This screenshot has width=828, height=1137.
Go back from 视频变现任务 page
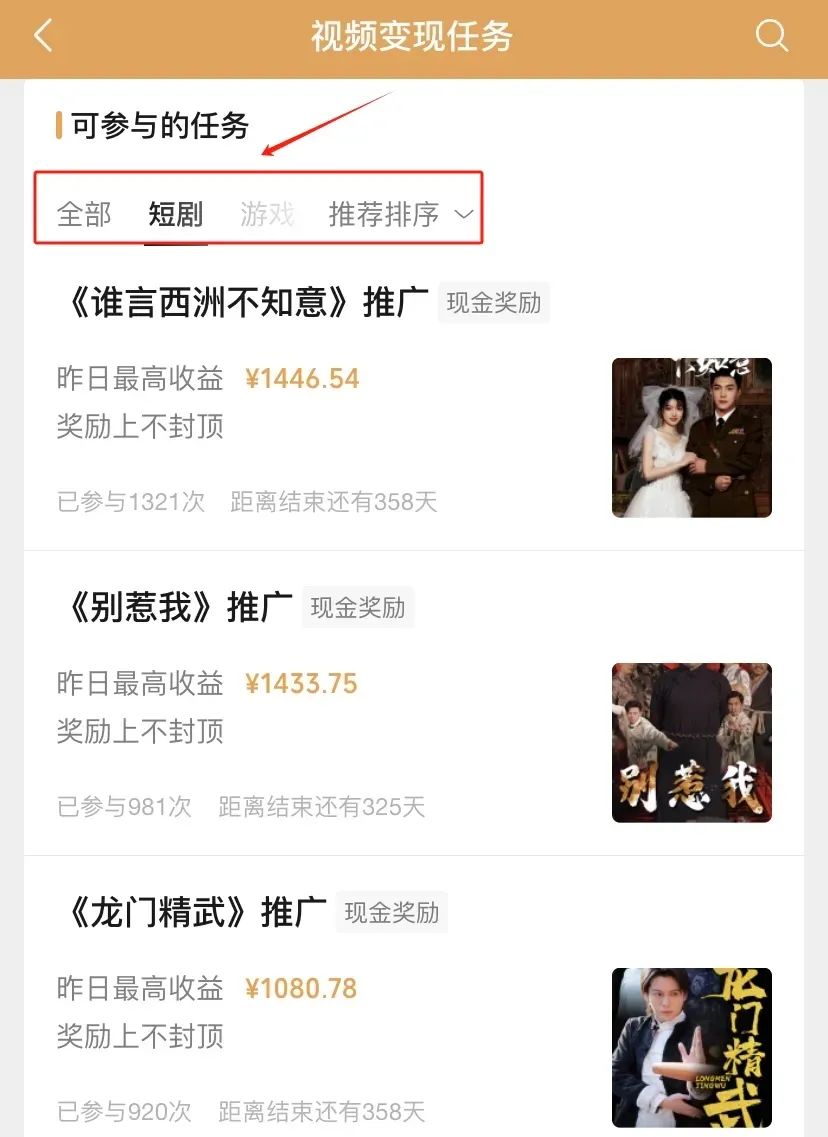[x=43, y=37]
